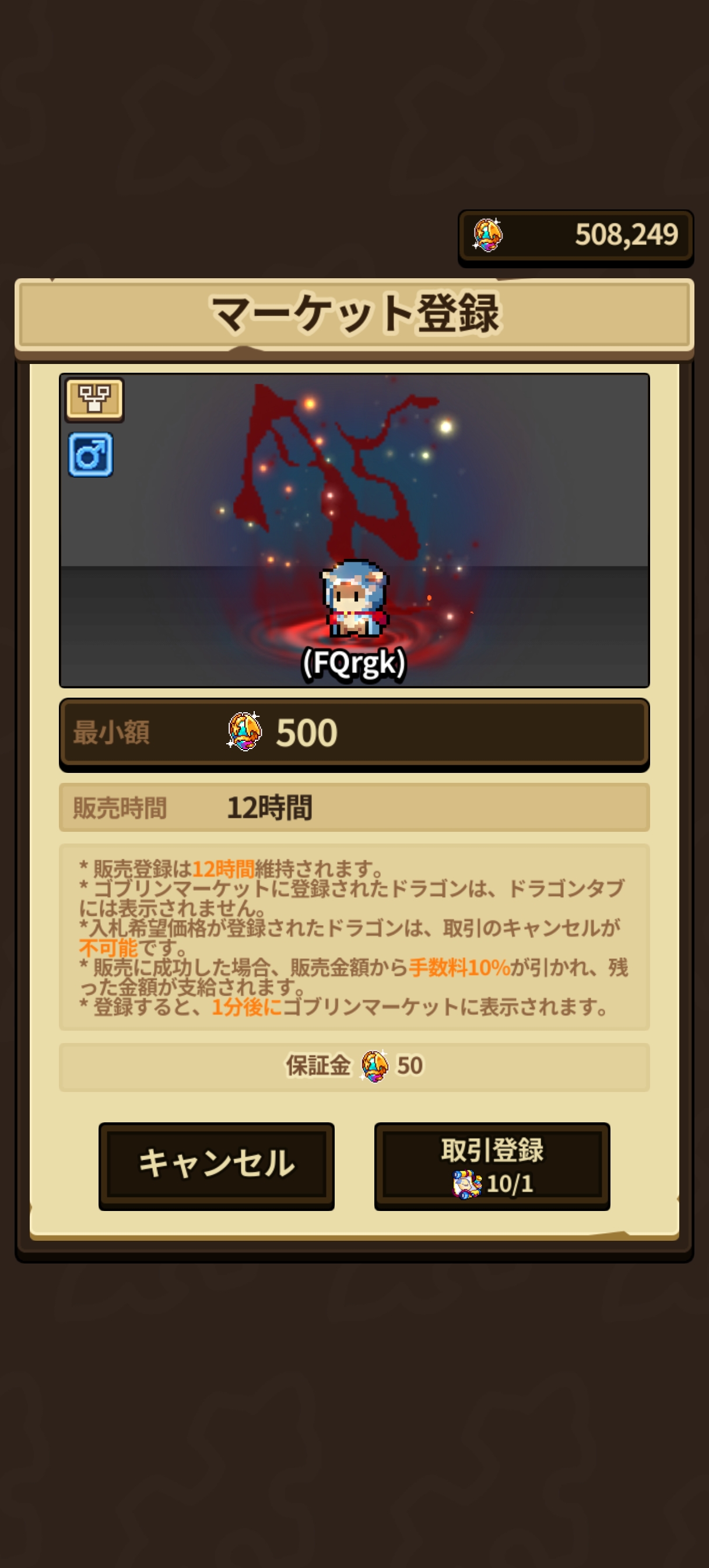This screenshot has width=709, height=1568.
Task: Open the dragon family tree icon
Action: (94, 400)
